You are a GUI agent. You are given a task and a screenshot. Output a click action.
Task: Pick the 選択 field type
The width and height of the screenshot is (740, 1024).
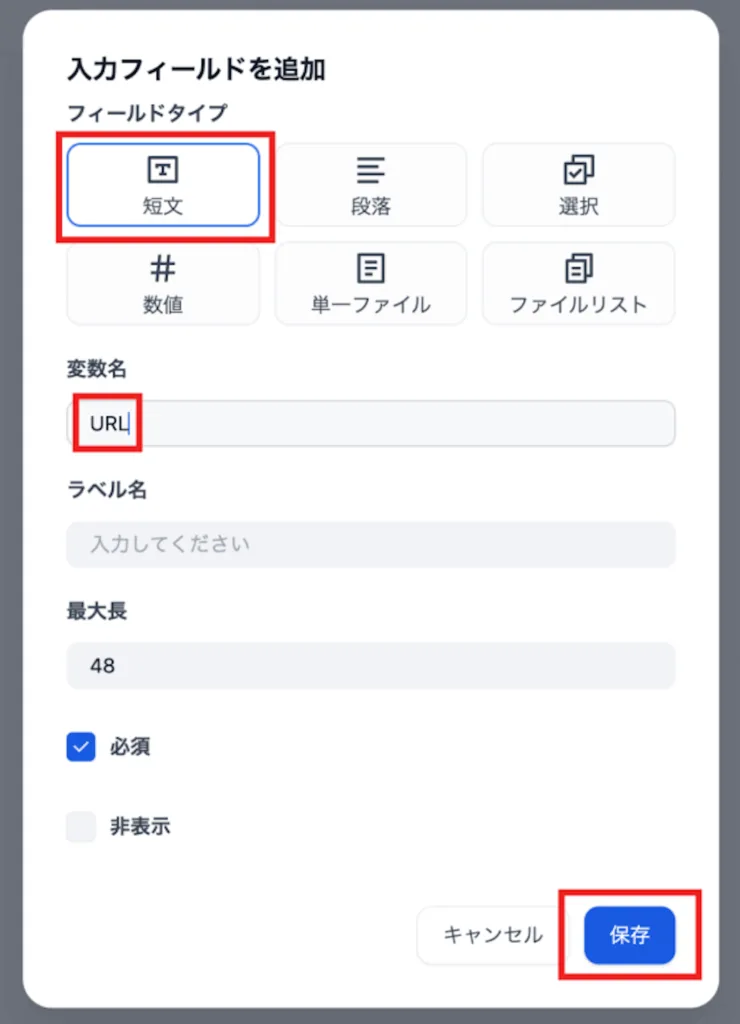pos(578,185)
